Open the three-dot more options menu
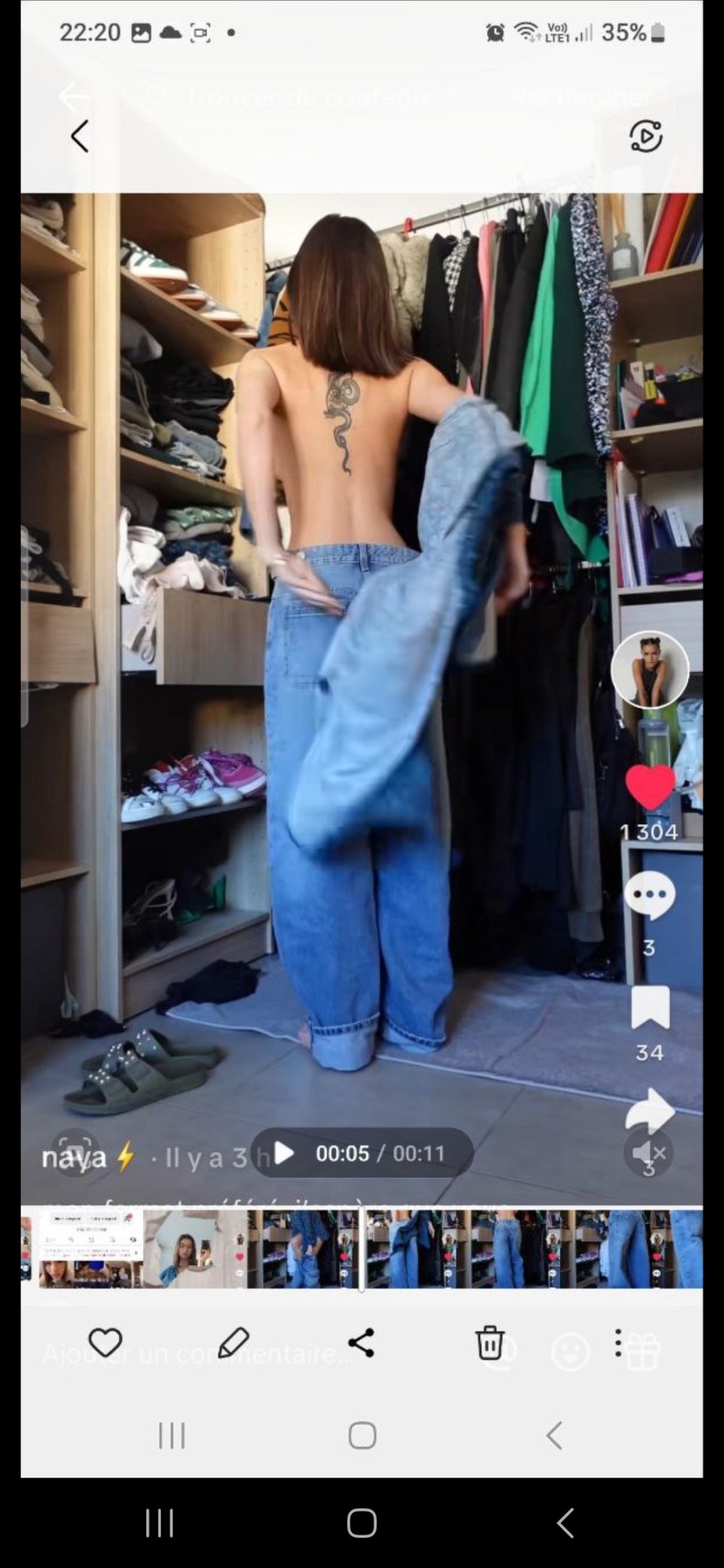 click(x=618, y=1343)
